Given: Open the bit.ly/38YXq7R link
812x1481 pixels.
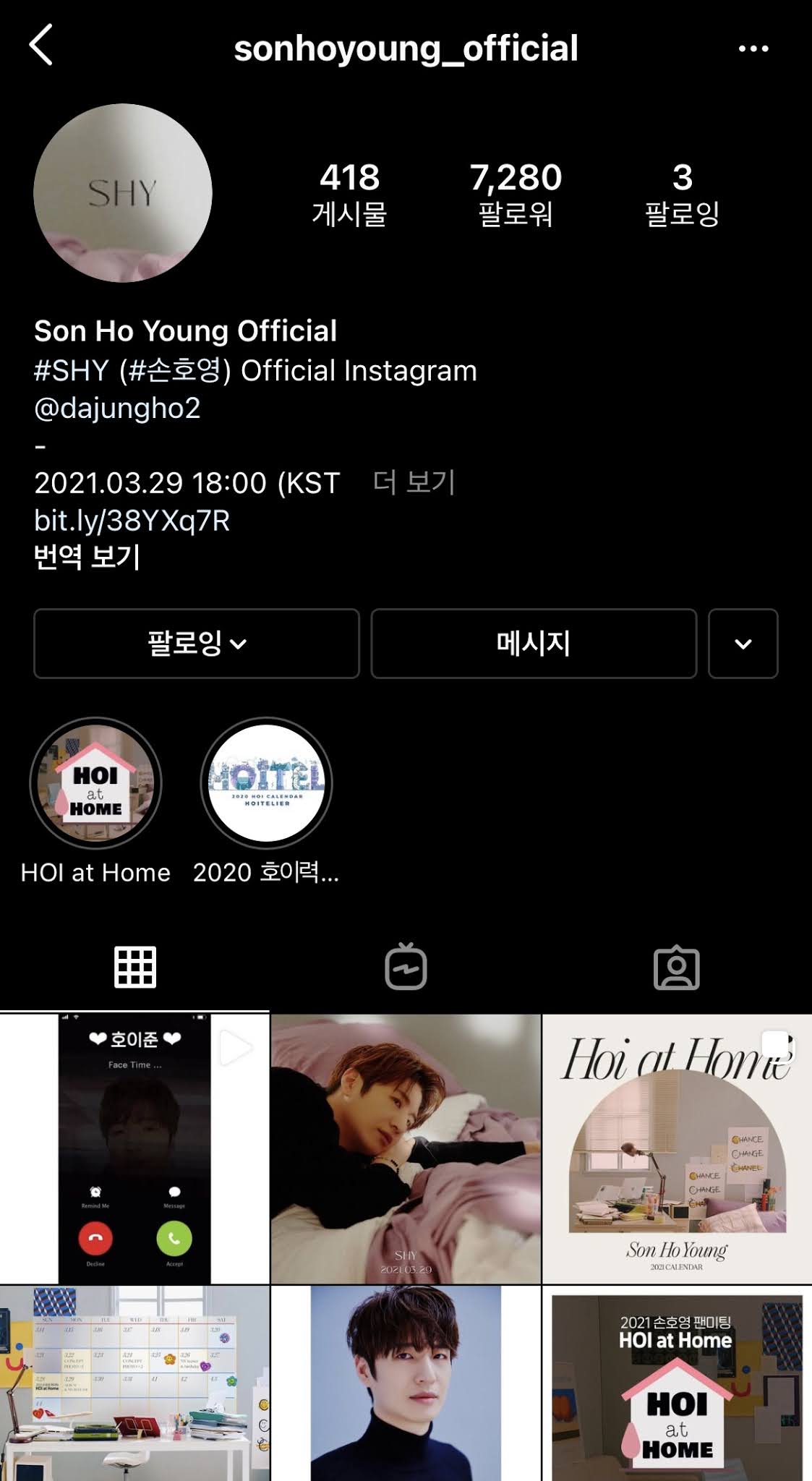Looking at the screenshot, I should 132,521.
